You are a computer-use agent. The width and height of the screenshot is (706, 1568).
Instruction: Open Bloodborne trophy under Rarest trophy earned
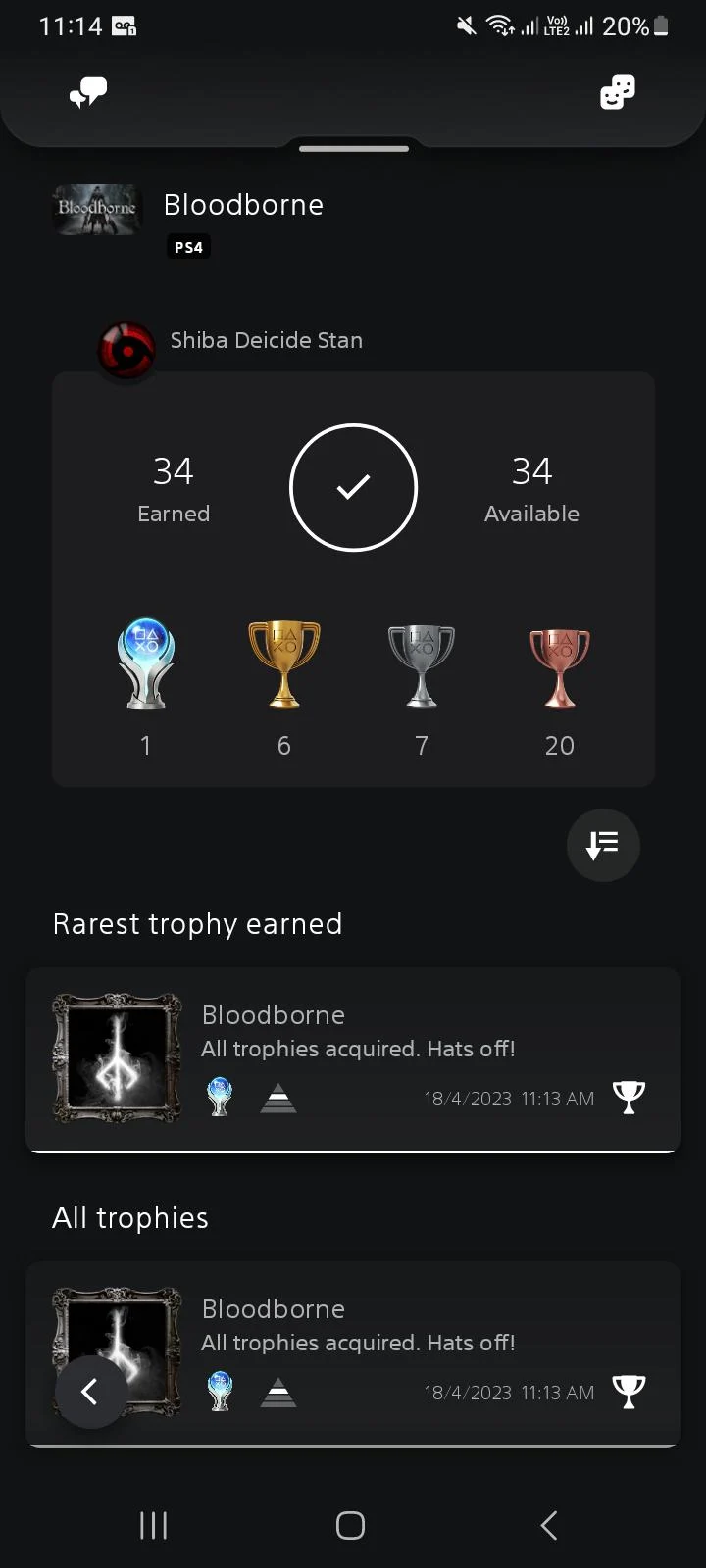pyautogui.click(x=353, y=1058)
